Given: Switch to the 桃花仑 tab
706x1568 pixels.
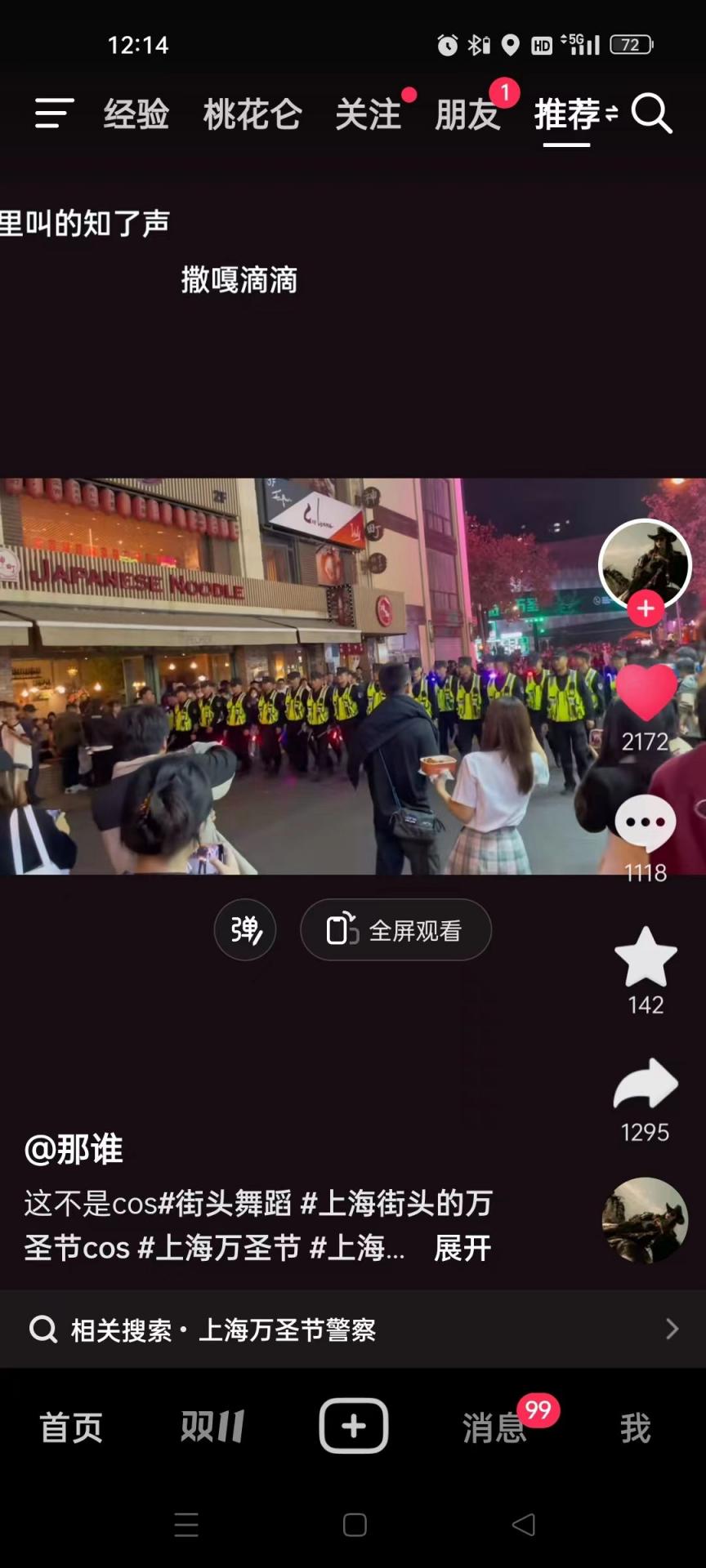Looking at the screenshot, I should tap(252, 114).
